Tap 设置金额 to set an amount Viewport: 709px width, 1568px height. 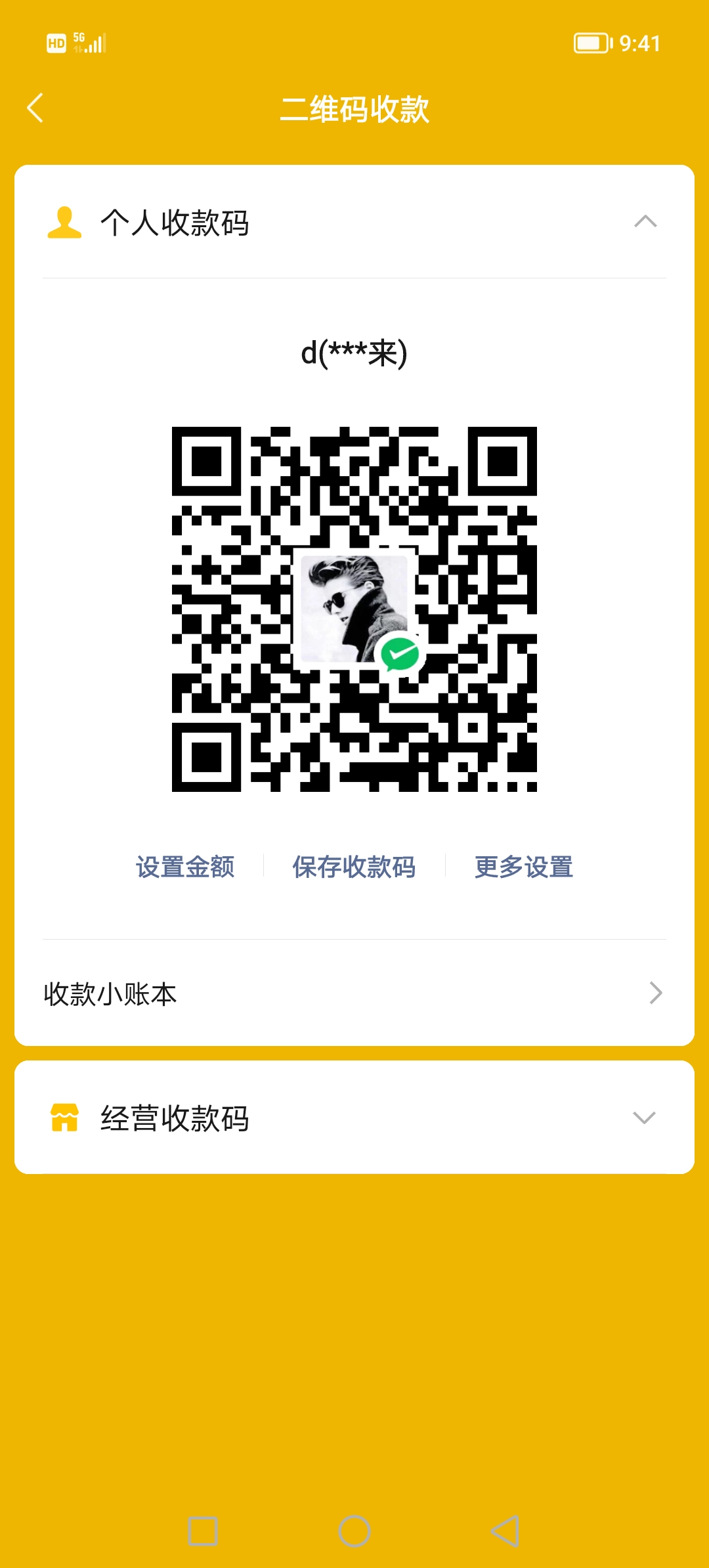click(x=185, y=867)
